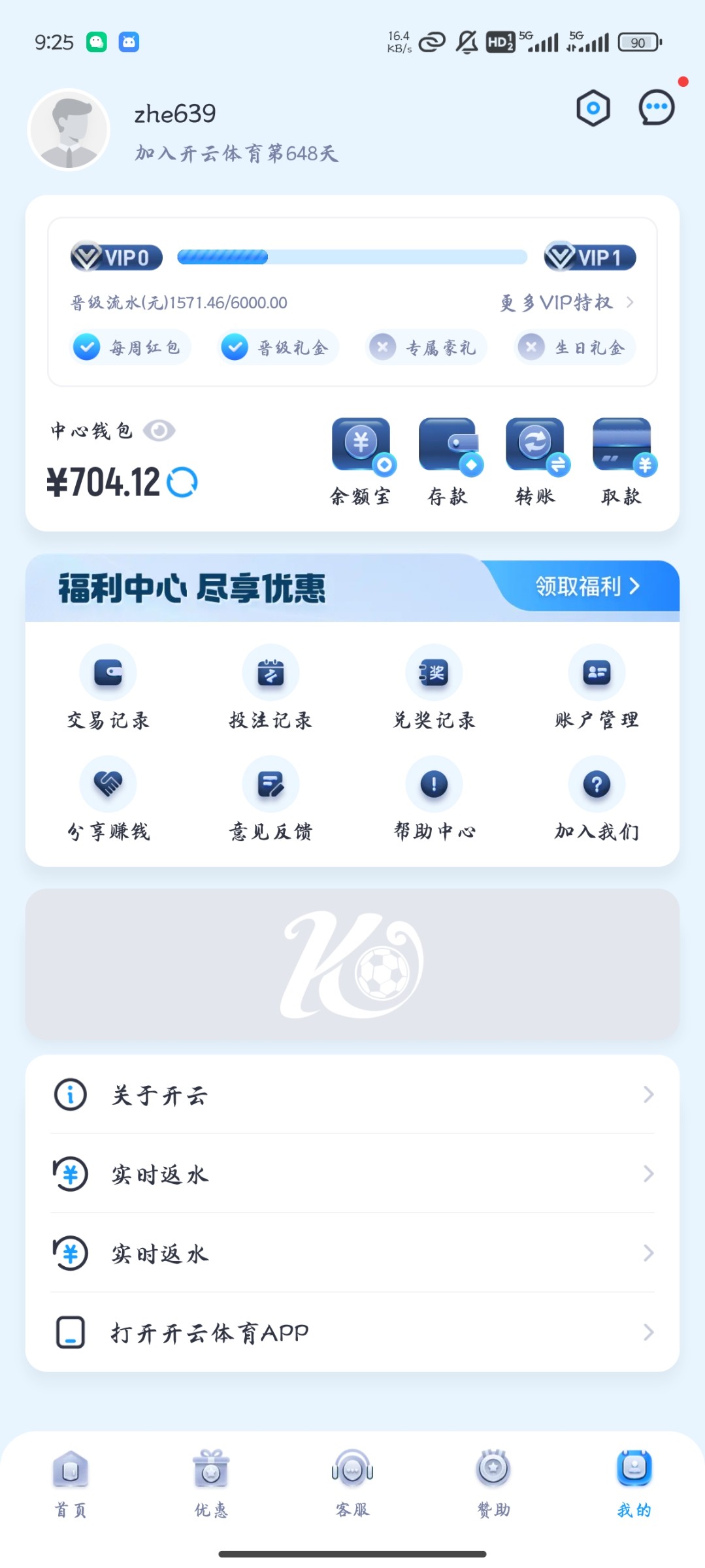The image size is (705, 1568).
Task: Open 关于开云 row
Action: tap(352, 1094)
